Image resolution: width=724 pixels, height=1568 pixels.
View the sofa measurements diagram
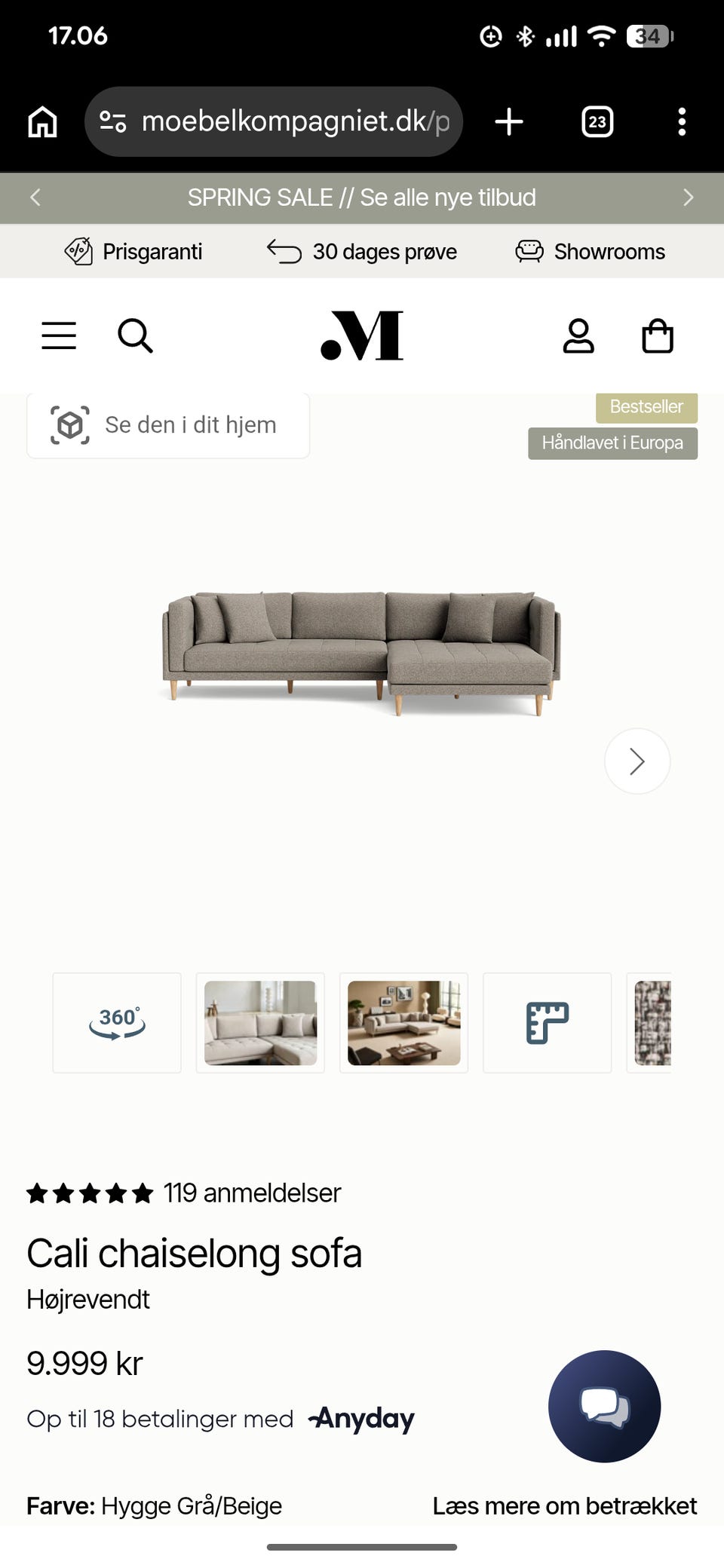pyautogui.click(x=547, y=1023)
